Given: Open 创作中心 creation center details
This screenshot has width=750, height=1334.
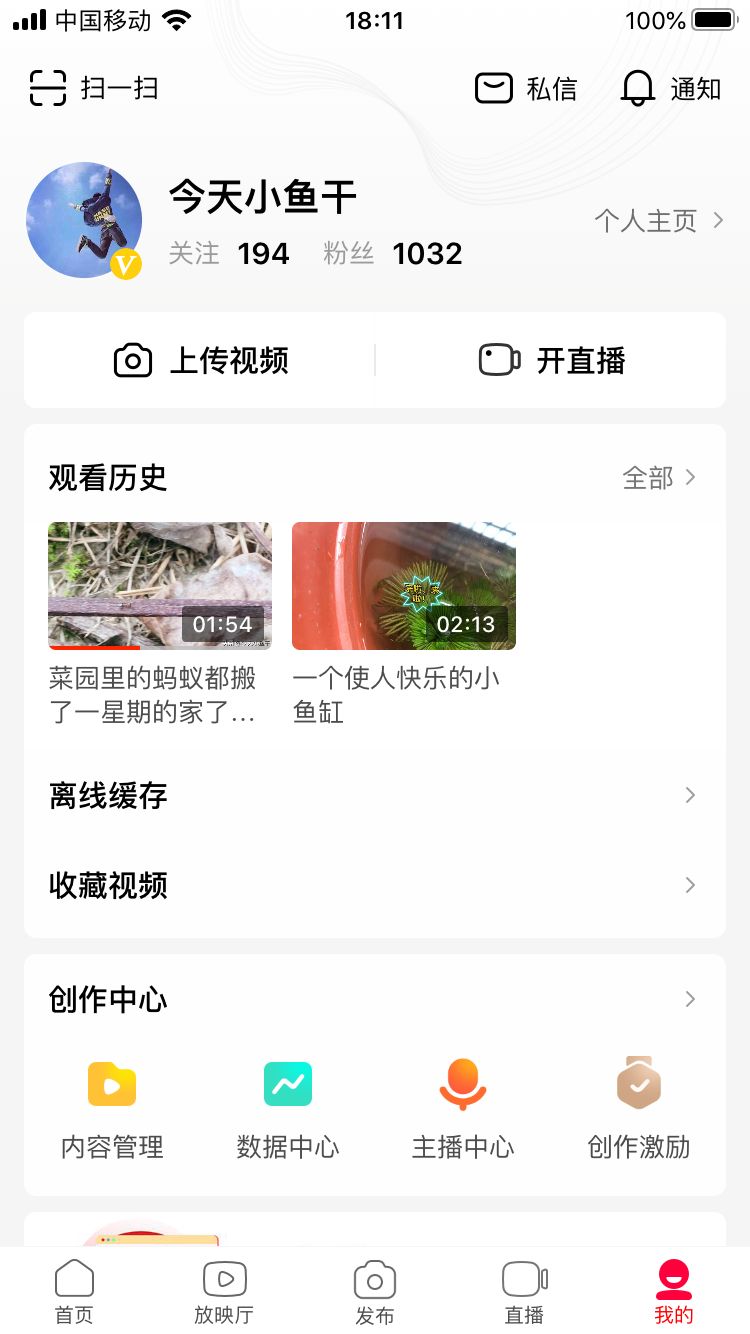Looking at the screenshot, I should (374, 999).
